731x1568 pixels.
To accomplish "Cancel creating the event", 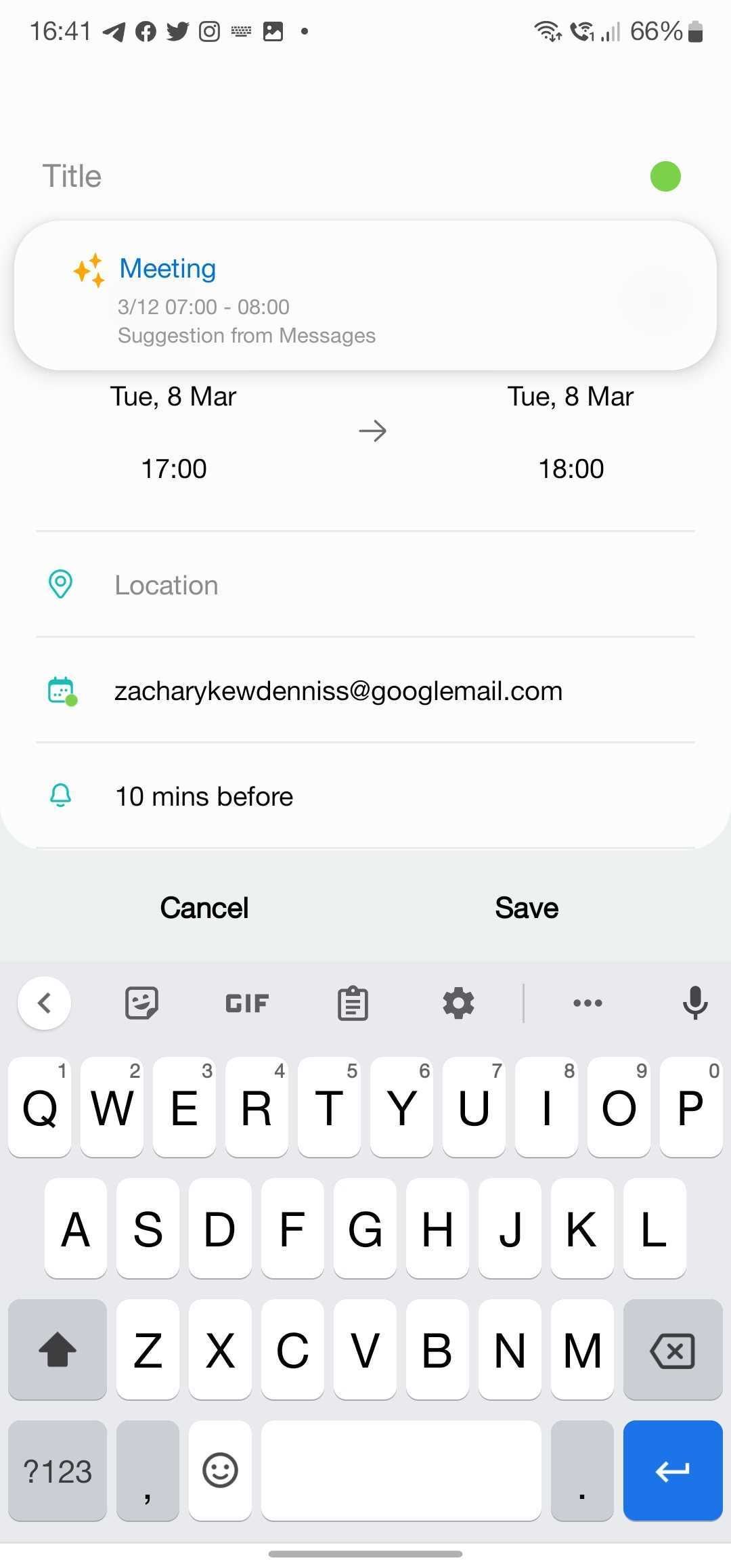I will click(204, 908).
